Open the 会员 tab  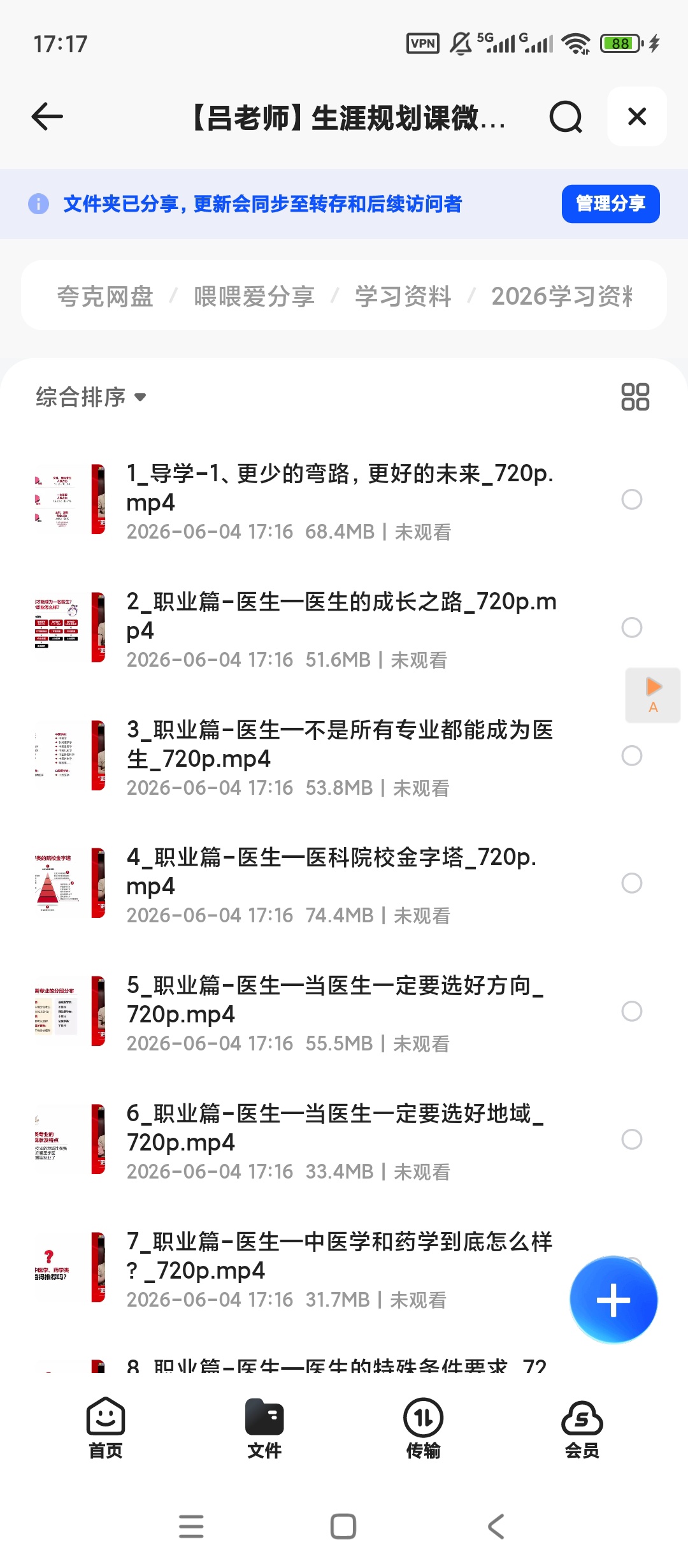(x=582, y=1429)
